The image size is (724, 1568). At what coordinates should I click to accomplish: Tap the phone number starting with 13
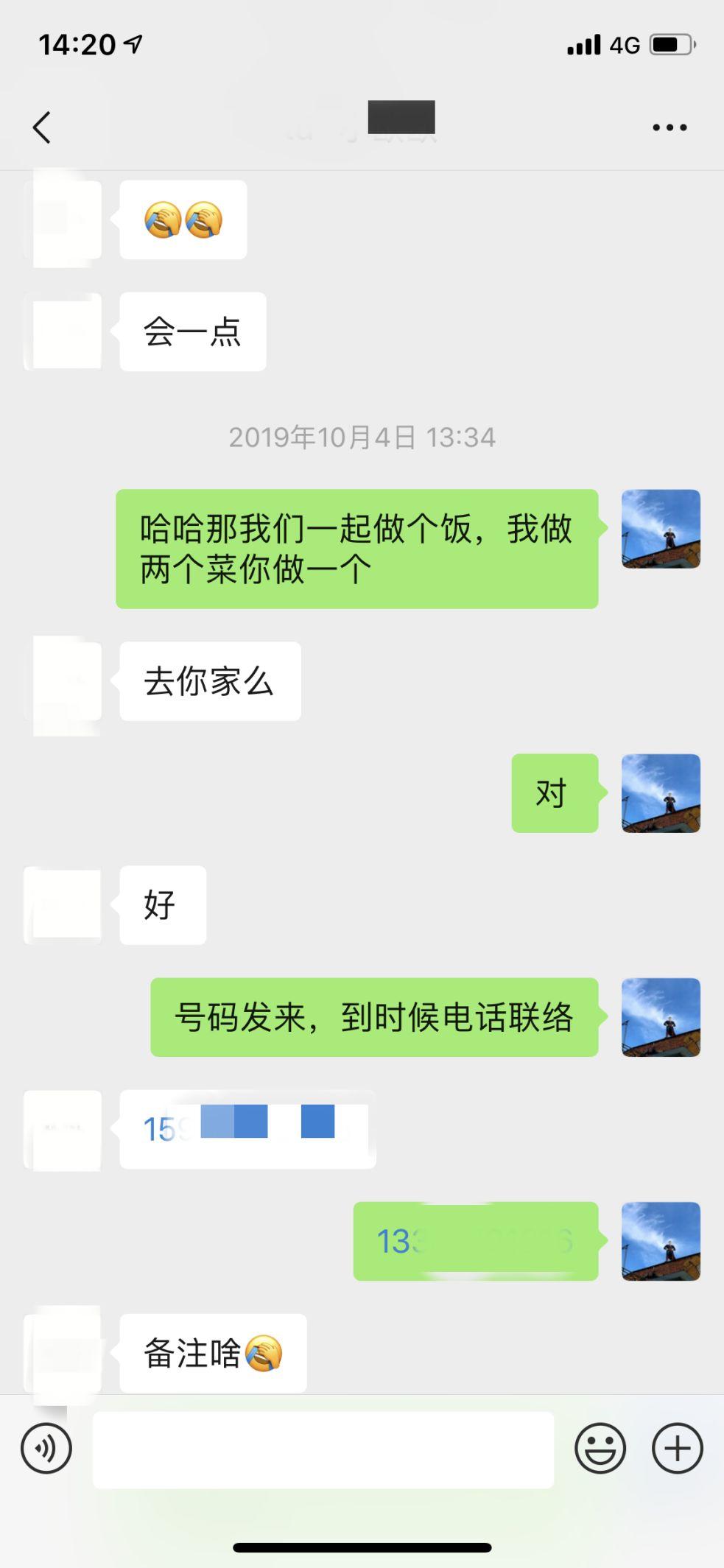(x=475, y=1242)
